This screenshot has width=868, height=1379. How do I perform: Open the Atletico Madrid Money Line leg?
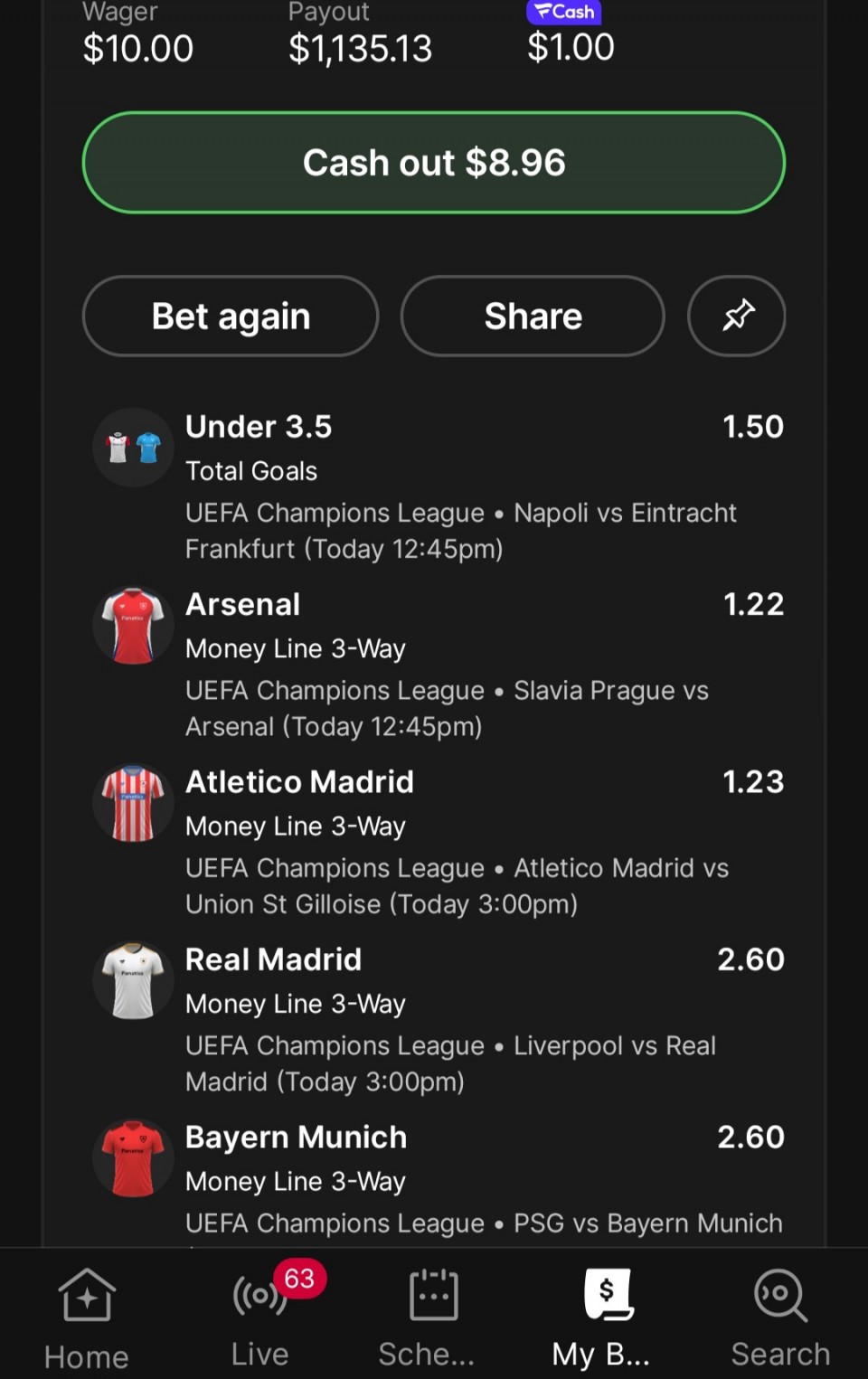[439, 842]
